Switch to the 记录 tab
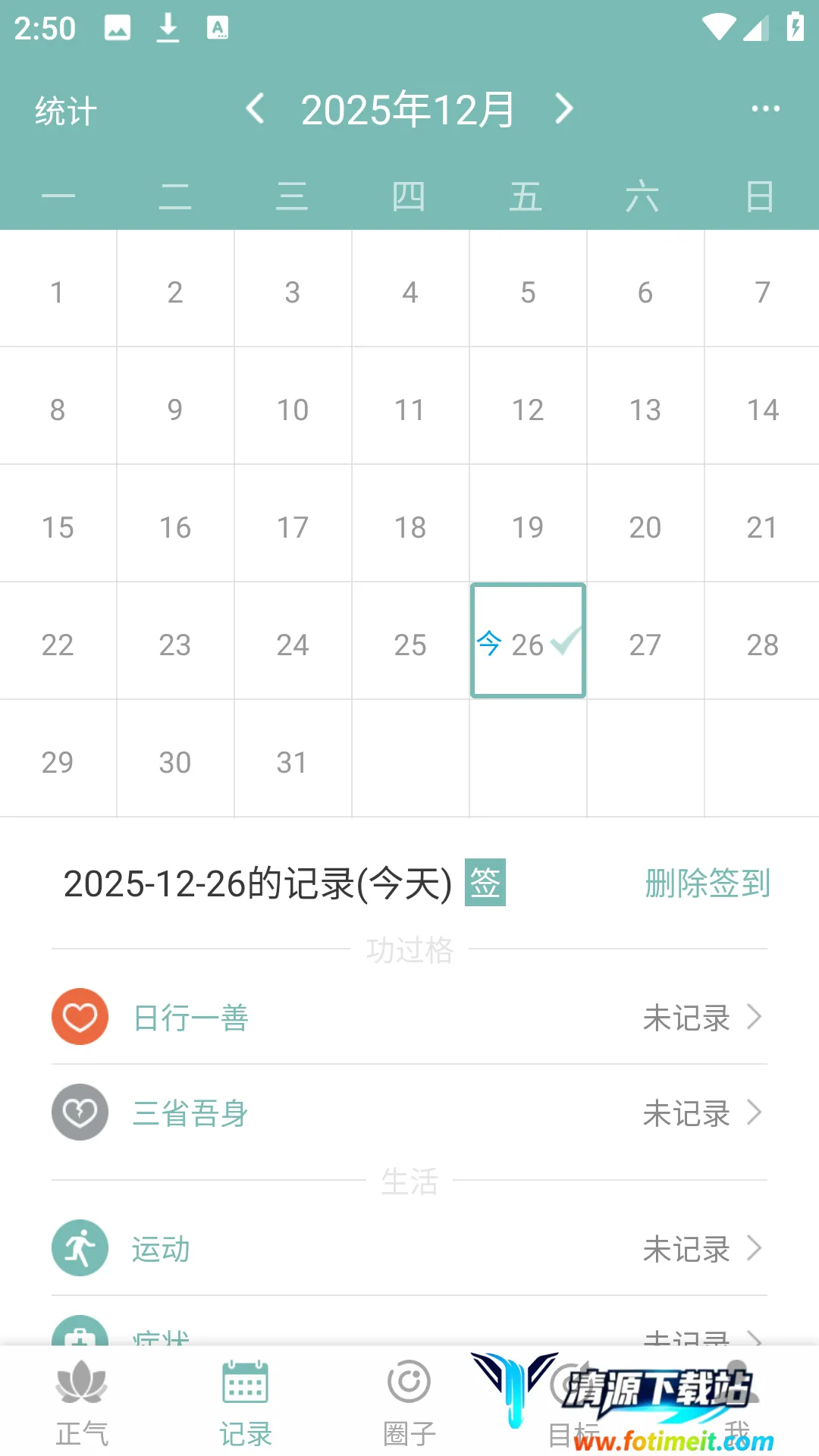Image resolution: width=819 pixels, height=1456 pixels. (x=246, y=1403)
